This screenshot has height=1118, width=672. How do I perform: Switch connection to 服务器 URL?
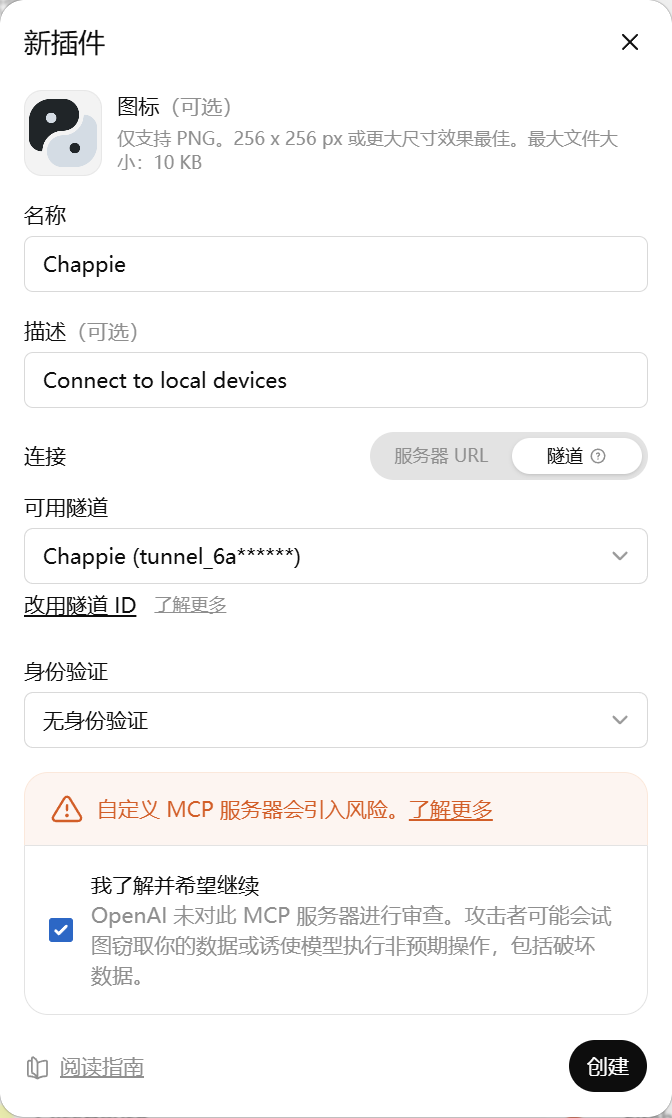[441, 456]
